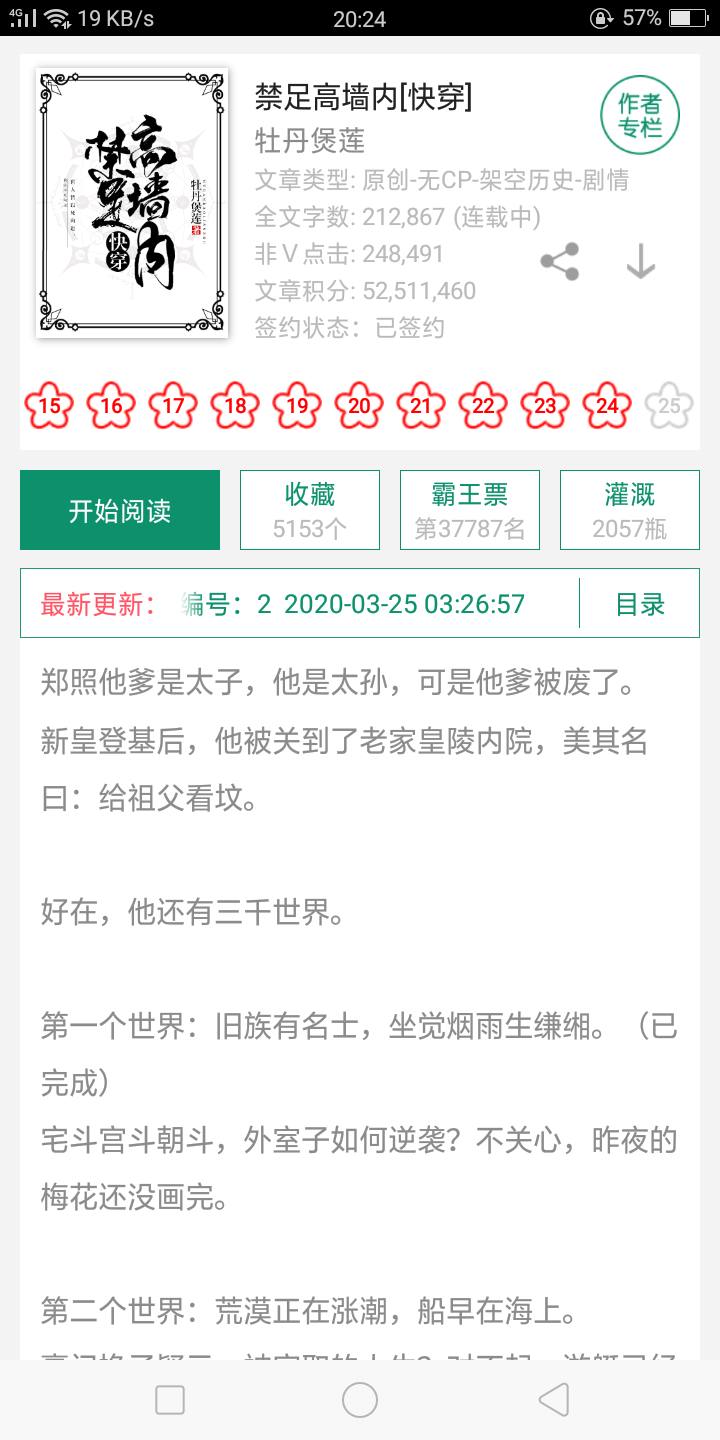The image size is (720, 1440).
Task: Download the novel with arrow icon
Action: [640, 262]
